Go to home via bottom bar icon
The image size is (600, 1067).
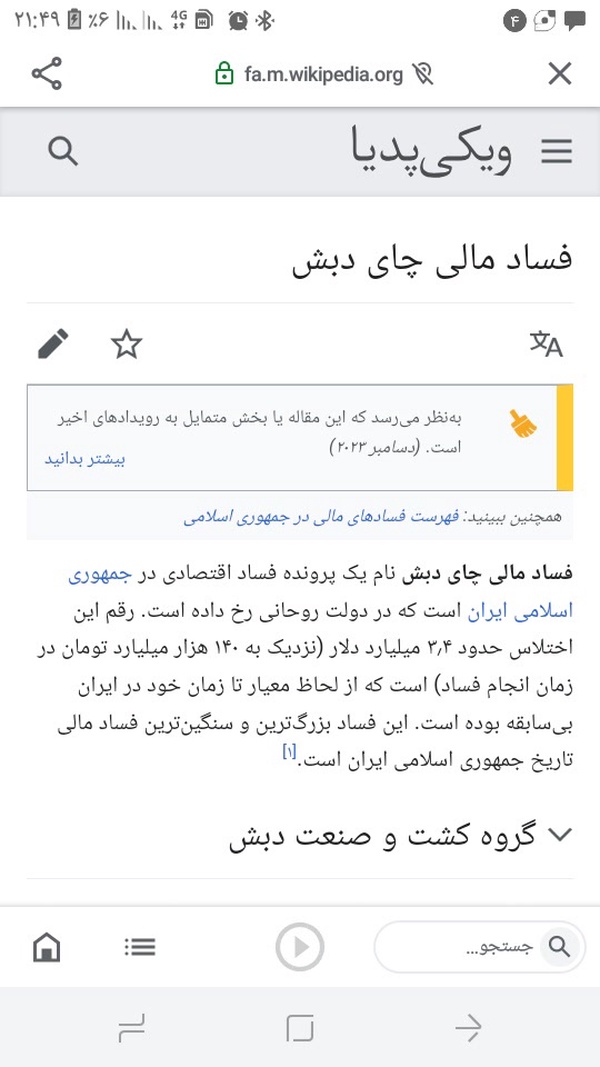(47, 947)
